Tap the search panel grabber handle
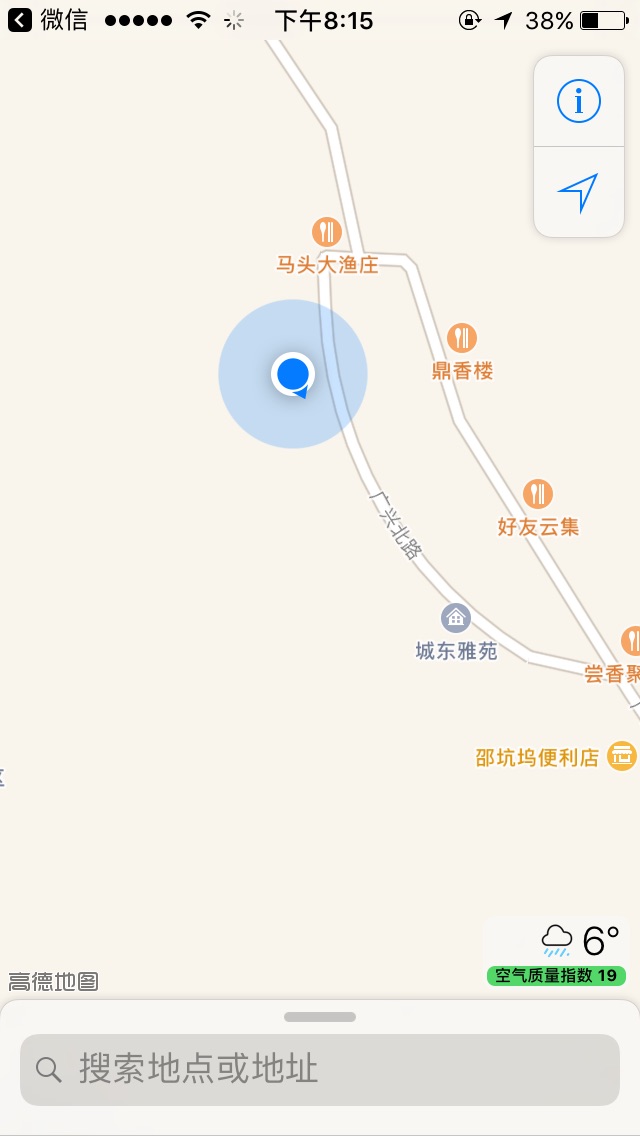640x1136 pixels. 320,1017
